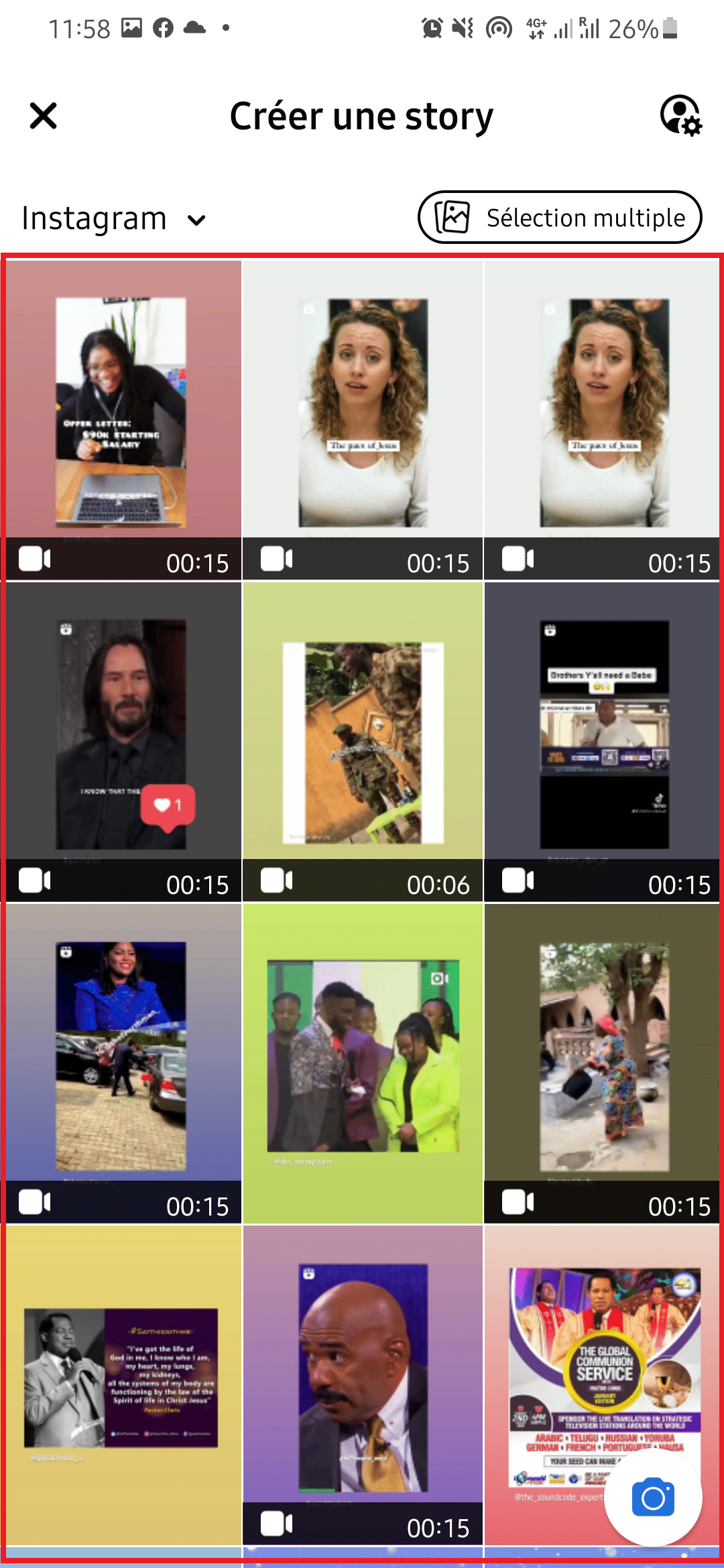This screenshot has height=1568, width=724.
Task: Open story privacy settings
Action: click(x=680, y=116)
